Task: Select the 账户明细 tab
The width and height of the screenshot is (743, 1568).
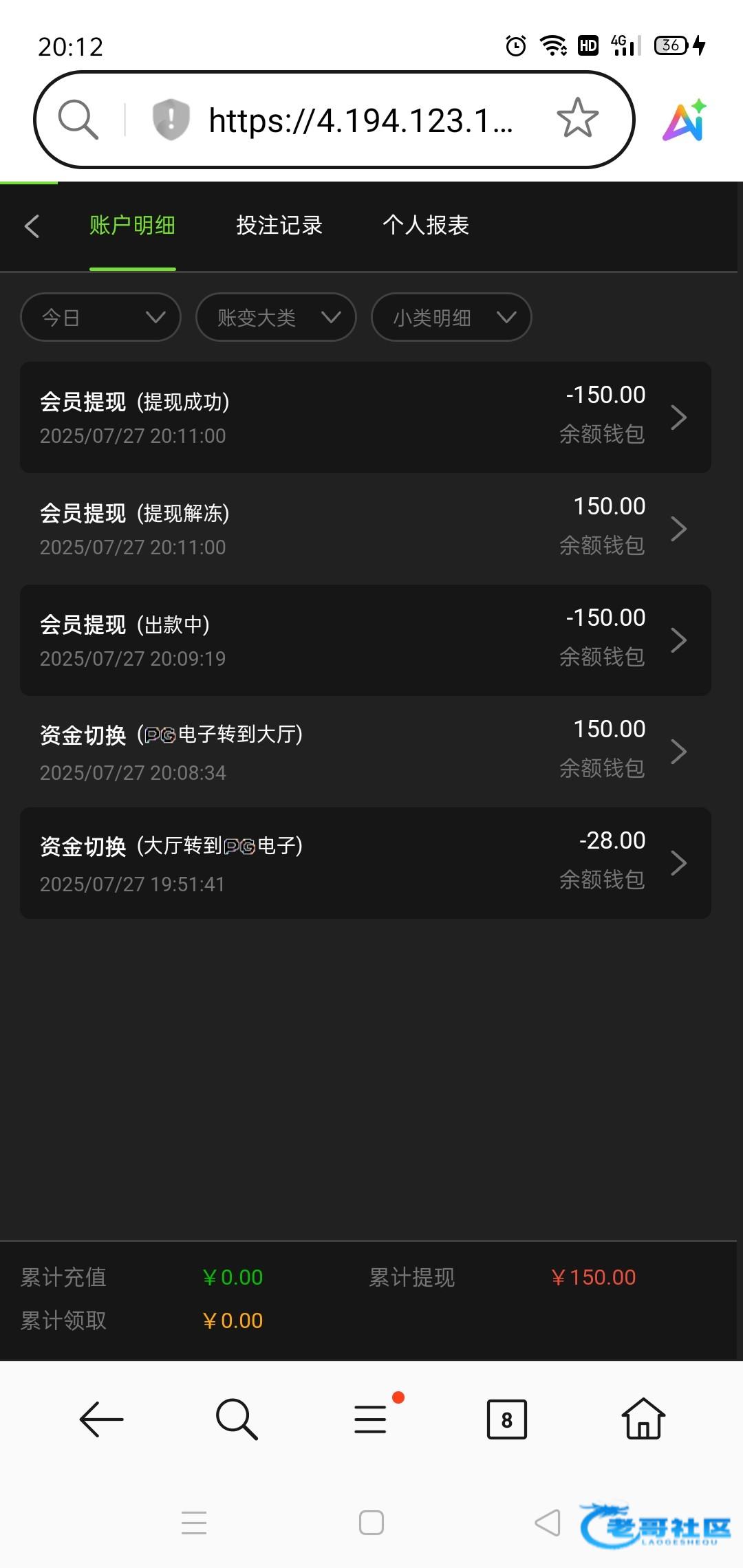Action: (132, 226)
